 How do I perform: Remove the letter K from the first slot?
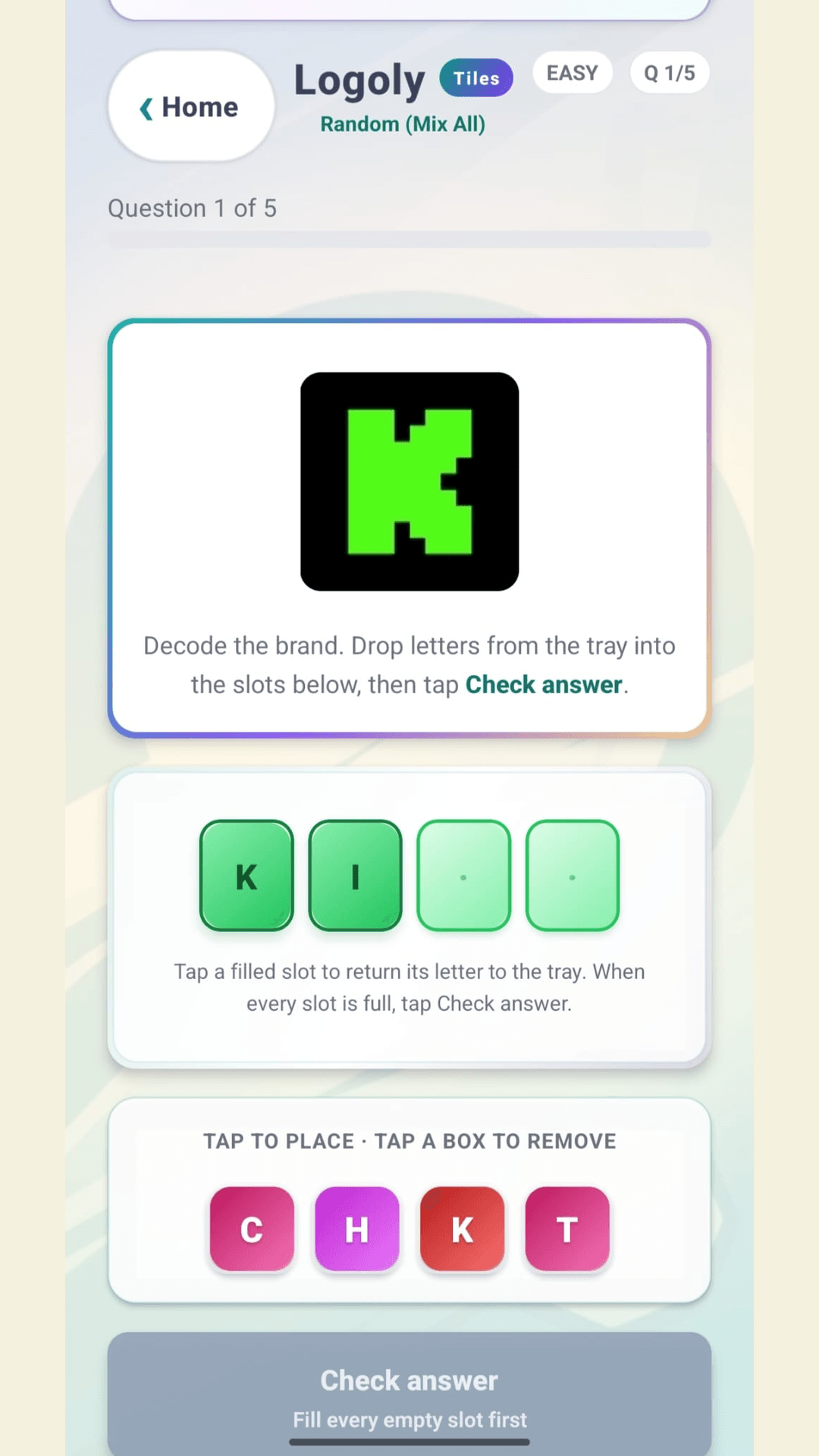pyautogui.click(x=246, y=875)
